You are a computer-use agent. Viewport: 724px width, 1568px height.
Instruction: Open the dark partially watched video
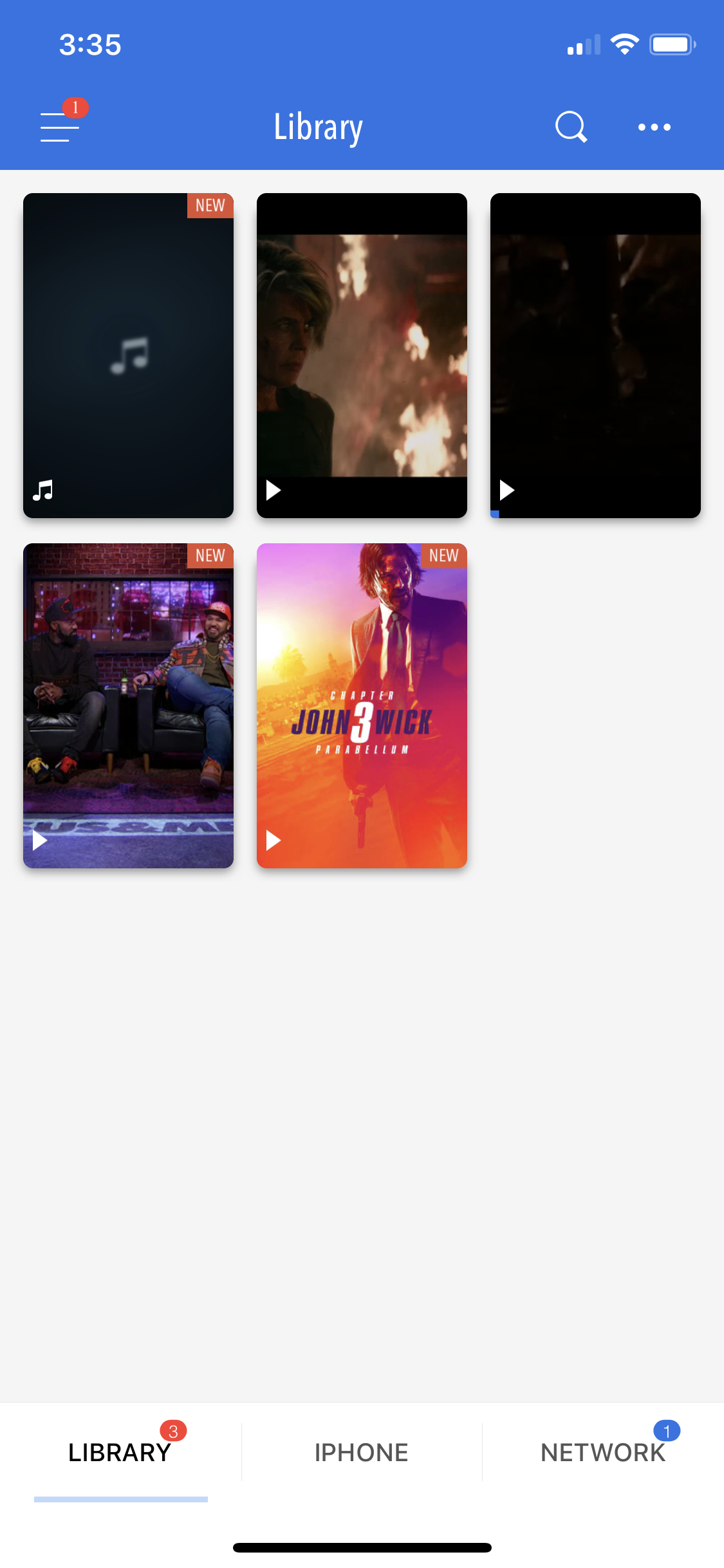point(595,355)
